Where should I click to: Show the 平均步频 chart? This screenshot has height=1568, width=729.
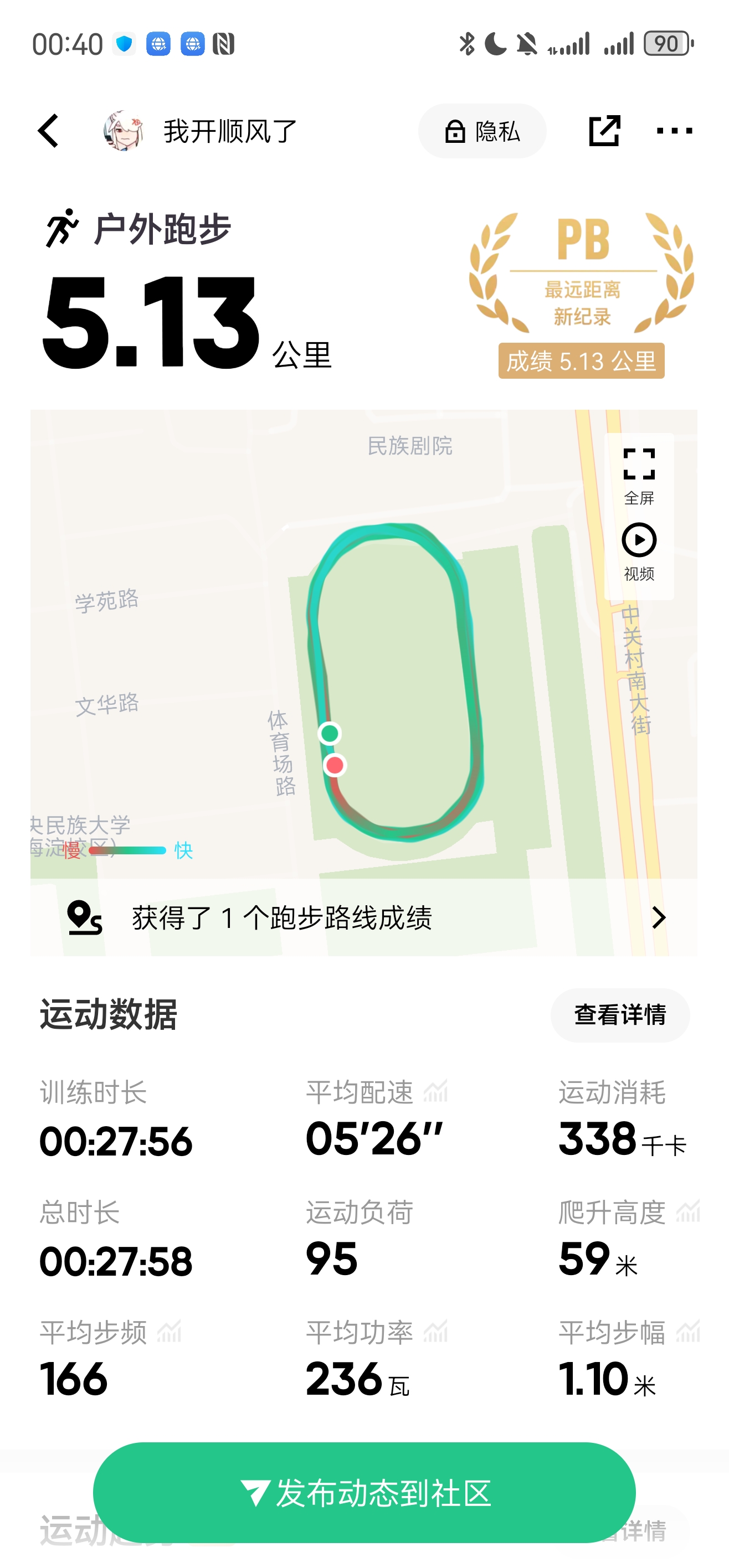pos(170,1332)
